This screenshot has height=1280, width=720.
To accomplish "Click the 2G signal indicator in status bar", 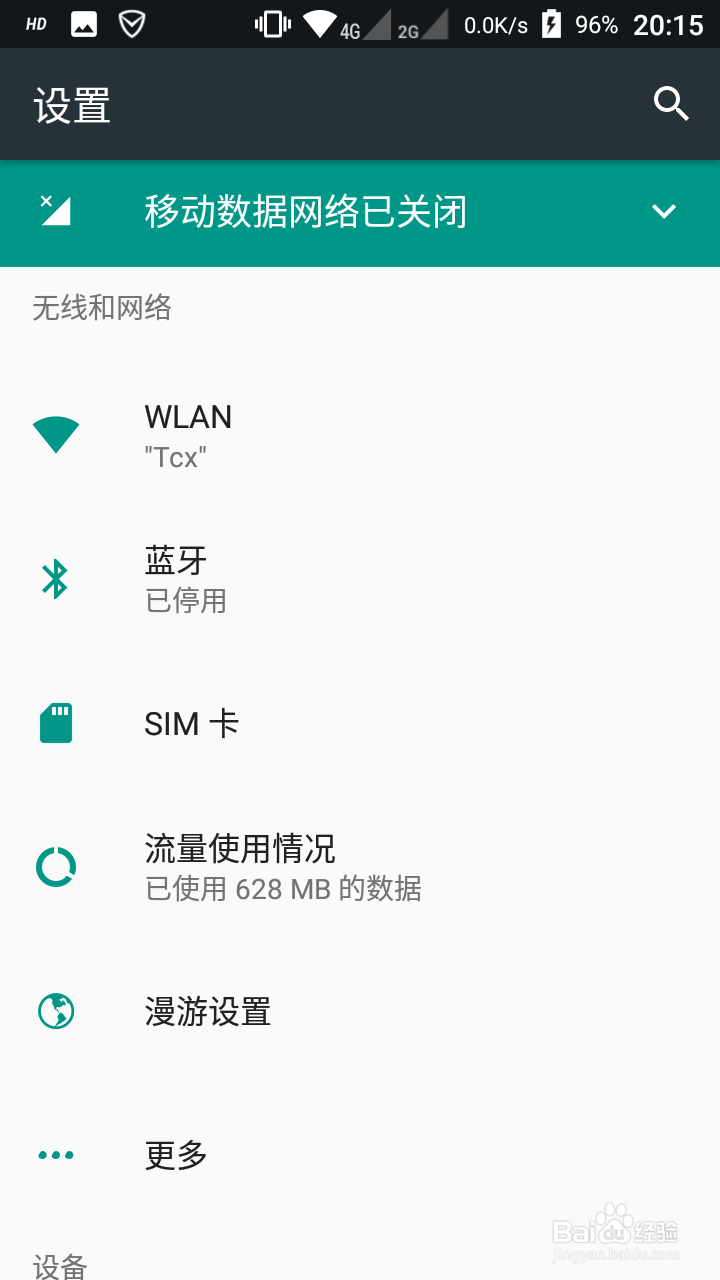I will click(408, 28).
